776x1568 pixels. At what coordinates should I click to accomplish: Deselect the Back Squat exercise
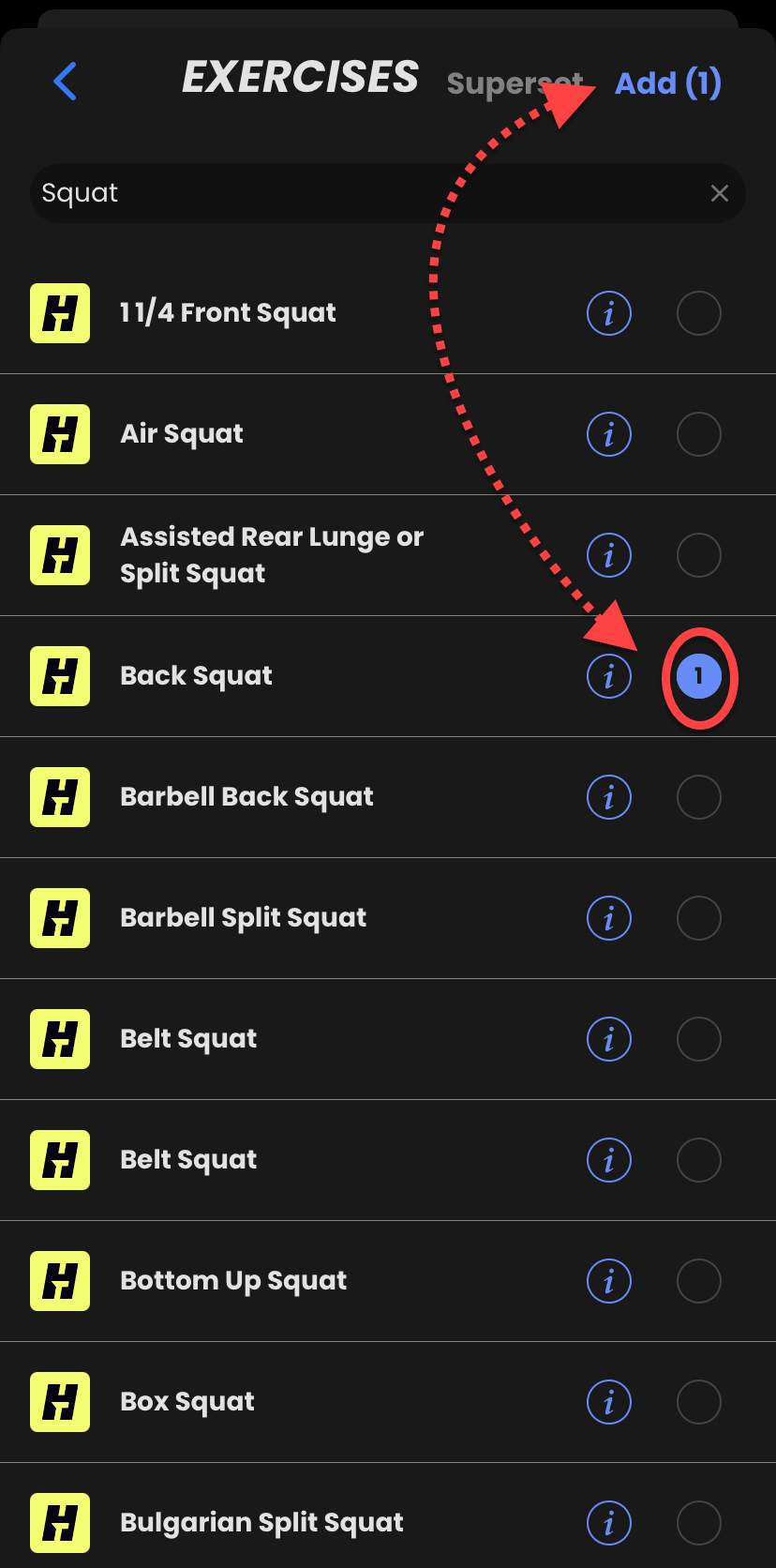pyautogui.click(x=699, y=676)
